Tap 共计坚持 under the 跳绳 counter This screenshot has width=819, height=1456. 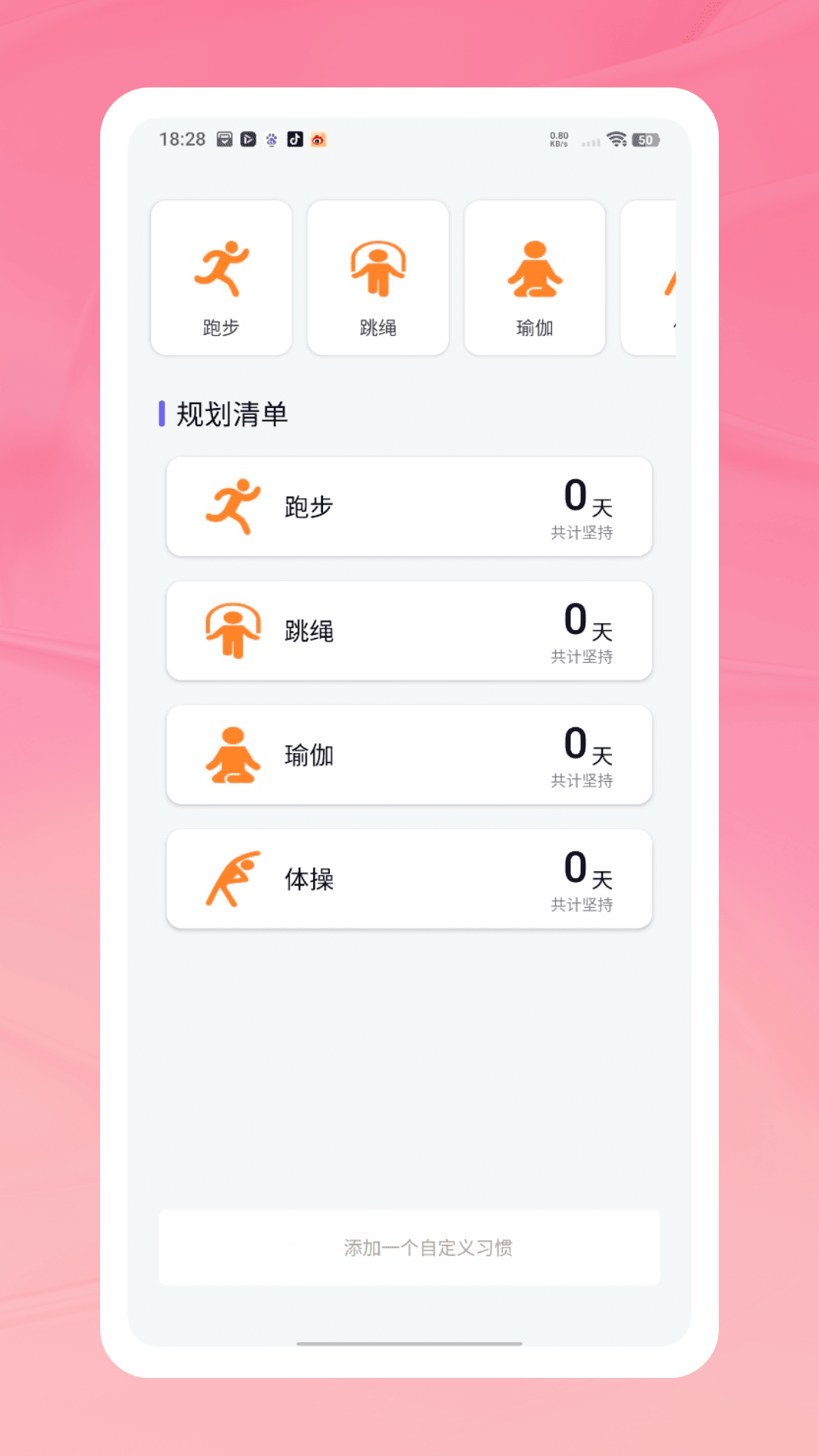click(583, 657)
